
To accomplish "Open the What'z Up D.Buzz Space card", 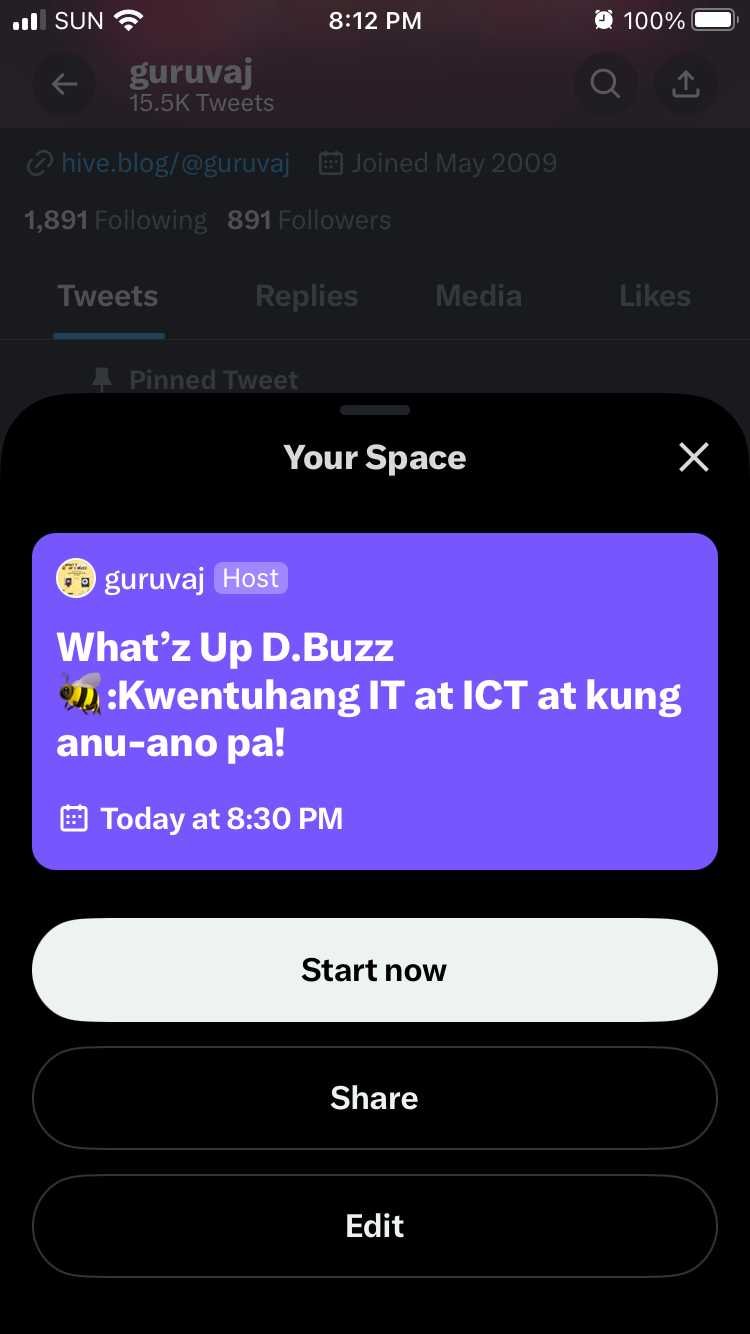I will click(x=375, y=702).
